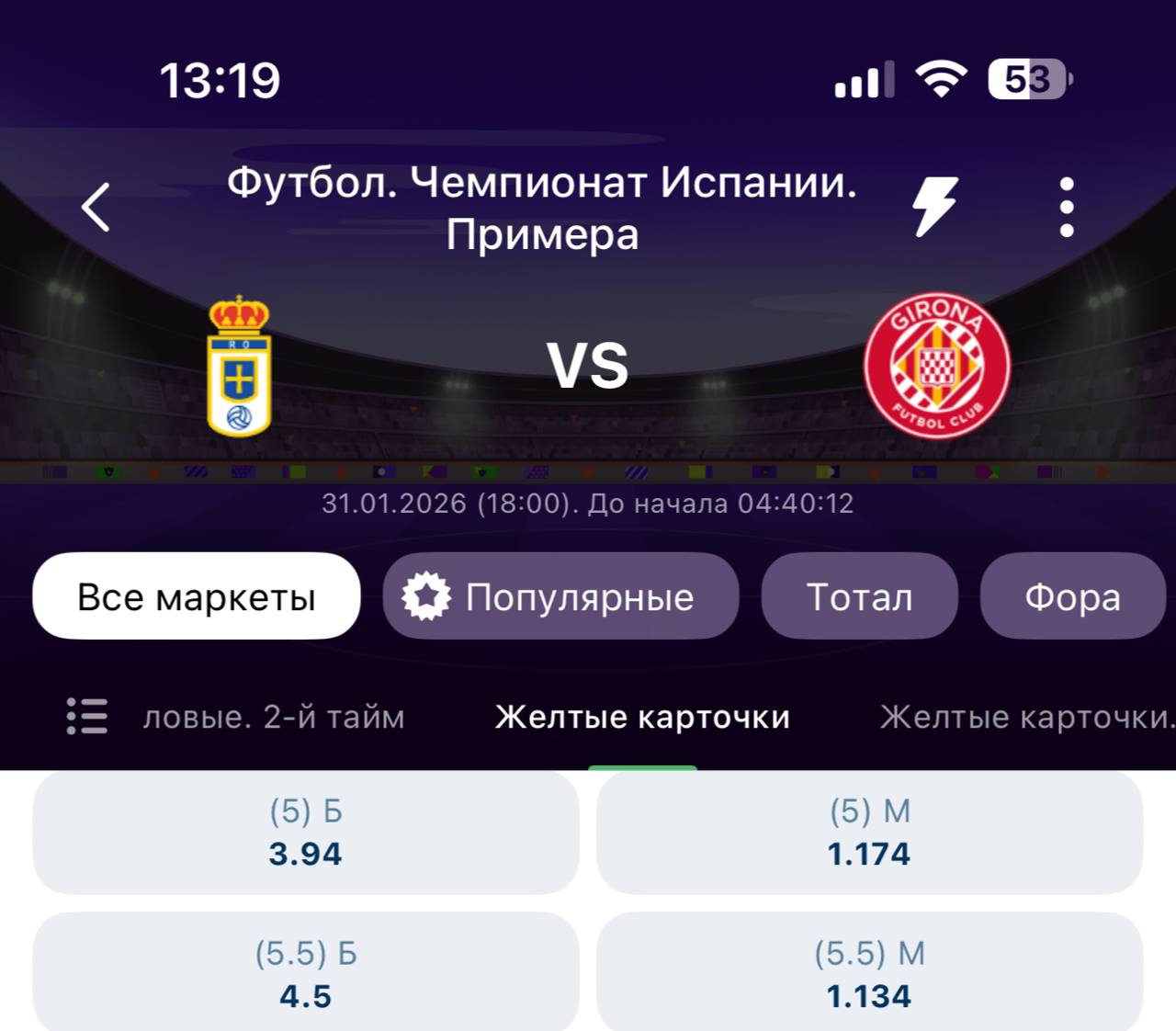Image resolution: width=1176 pixels, height=1031 pixels.
Task: Filter markets by Фора
Action: click(1072, 596)
